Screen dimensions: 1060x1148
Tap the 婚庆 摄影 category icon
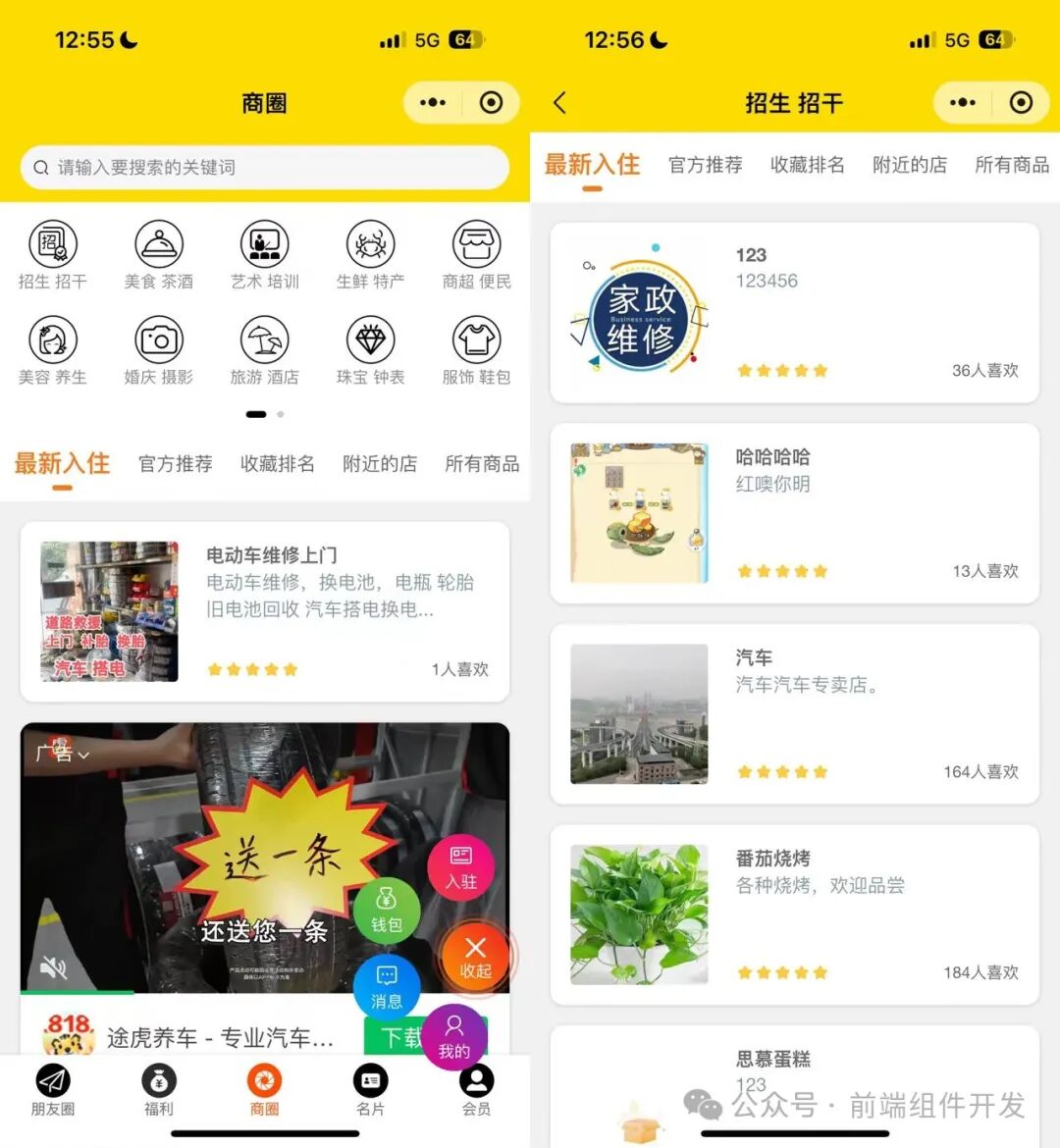click(159, 337)
